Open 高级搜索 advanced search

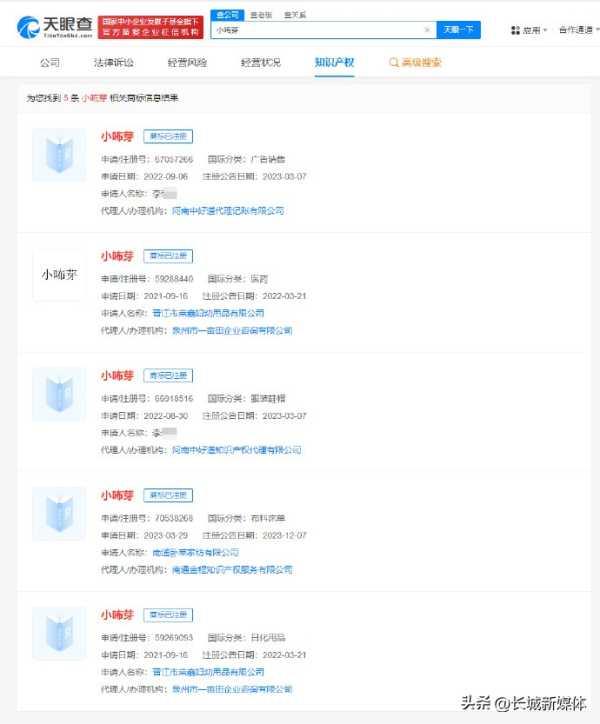pos(415,62)
